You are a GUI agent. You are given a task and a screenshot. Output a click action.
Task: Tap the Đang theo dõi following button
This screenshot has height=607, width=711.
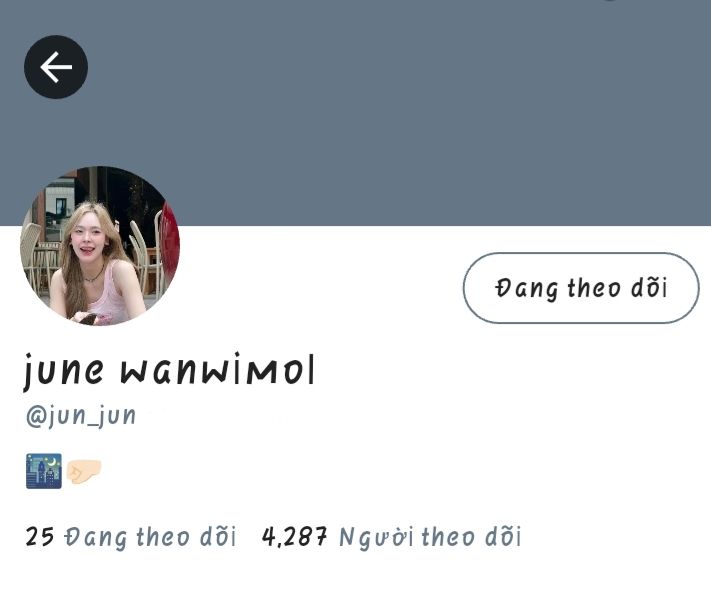581,288
